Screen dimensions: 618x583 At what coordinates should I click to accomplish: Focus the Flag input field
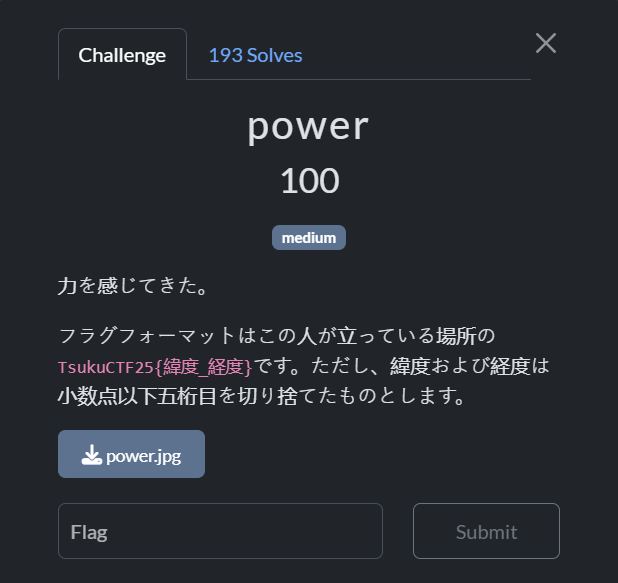(220, 531)
